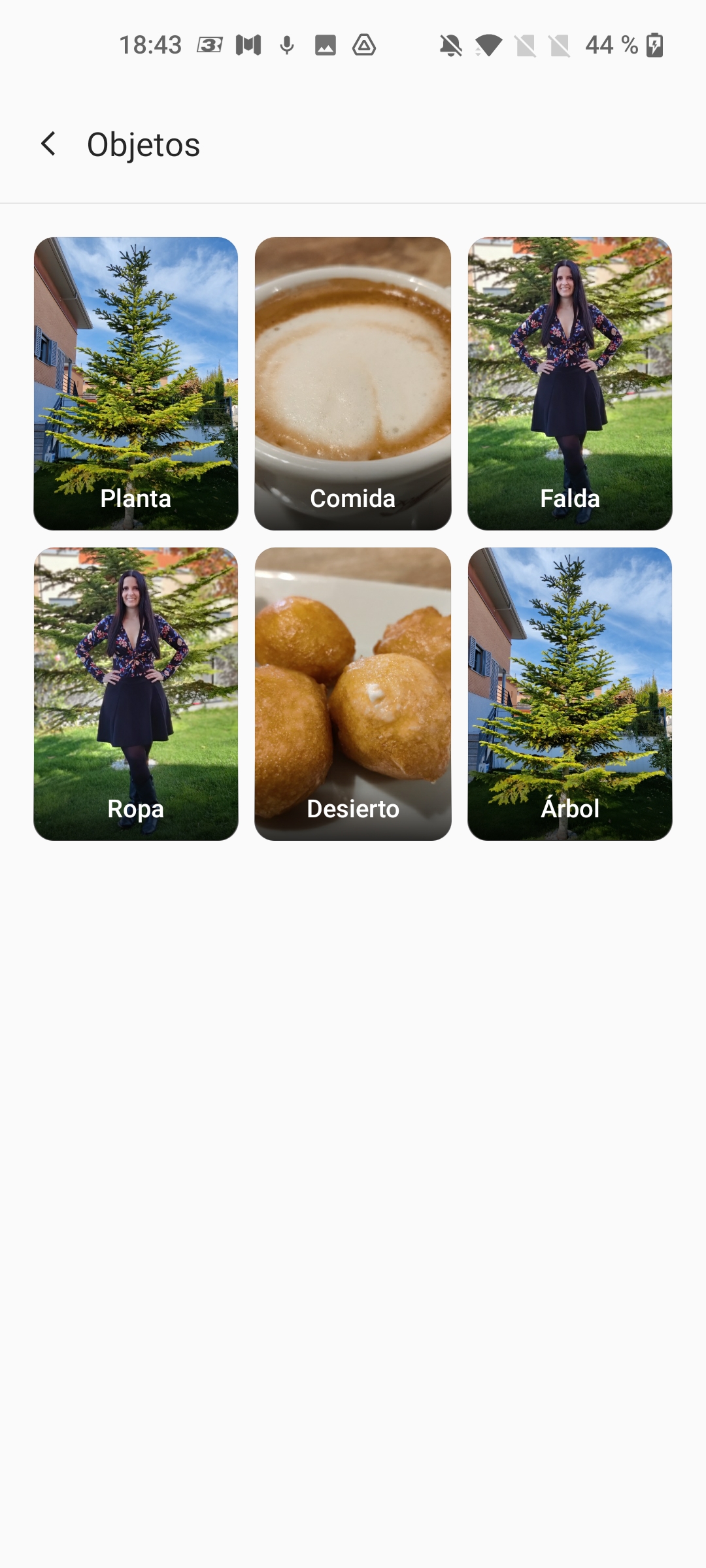Screen dimensions: 706x1568
Task: Go back from the Objetos screen
Action: pos(48,144)
